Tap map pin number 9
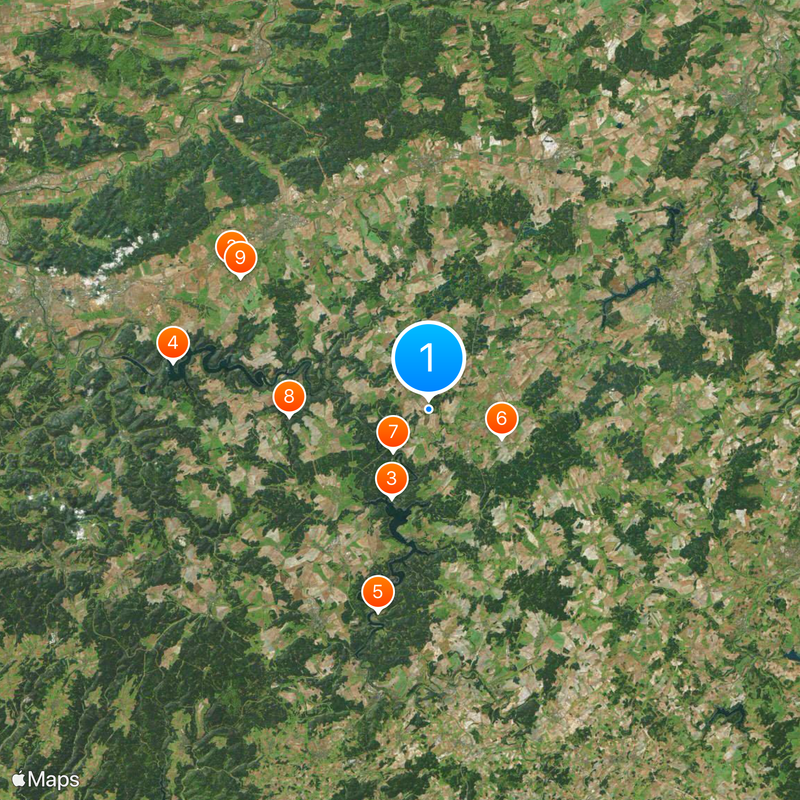 tap(241, 259)
